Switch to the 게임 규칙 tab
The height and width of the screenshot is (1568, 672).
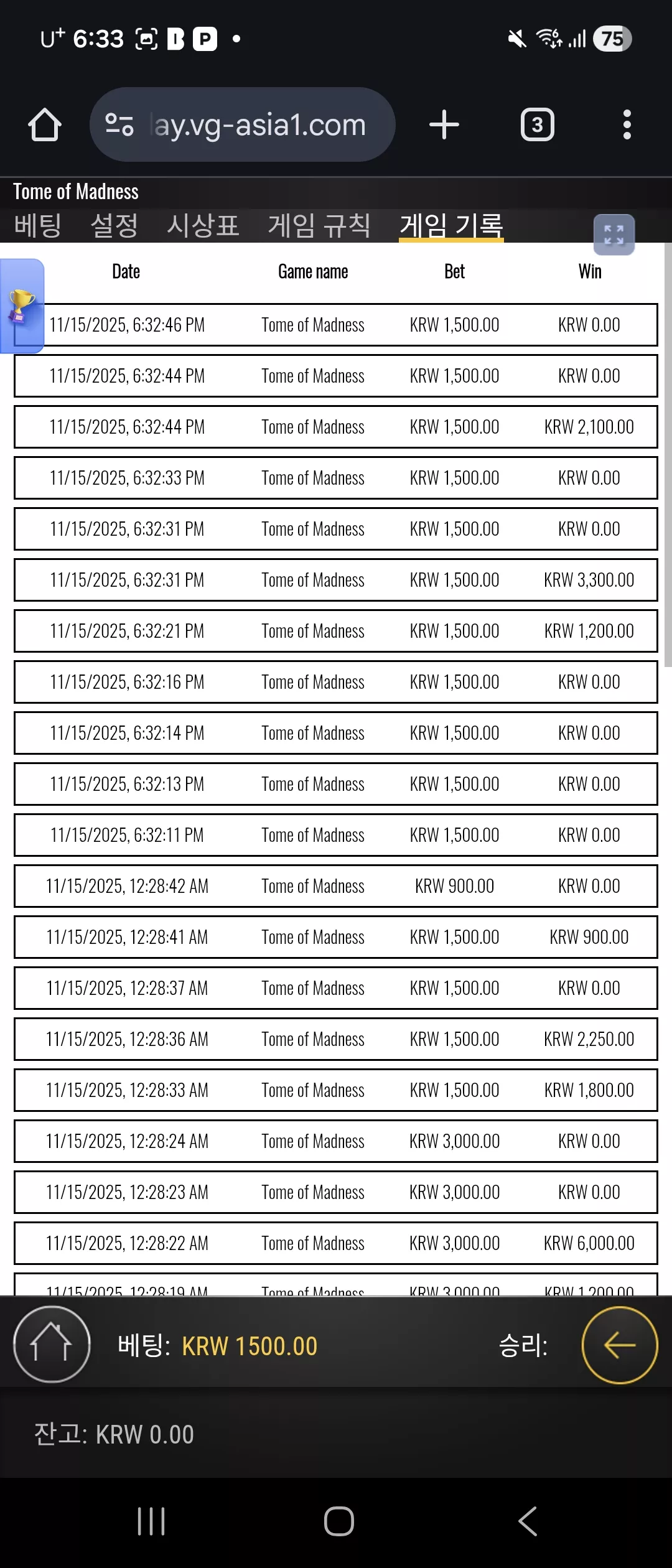[x=319, y=225]
